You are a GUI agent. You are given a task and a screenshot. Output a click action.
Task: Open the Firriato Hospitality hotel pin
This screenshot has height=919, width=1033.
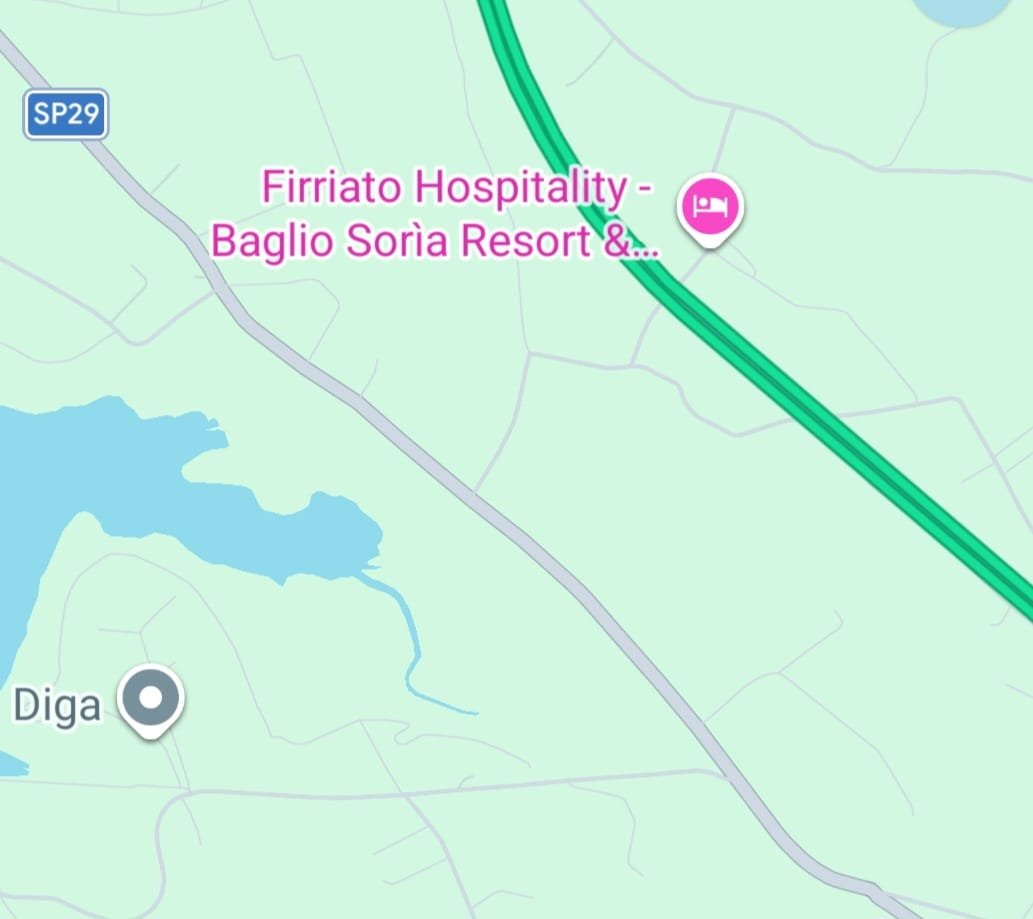pyautogui.click(x=711, y=207)
